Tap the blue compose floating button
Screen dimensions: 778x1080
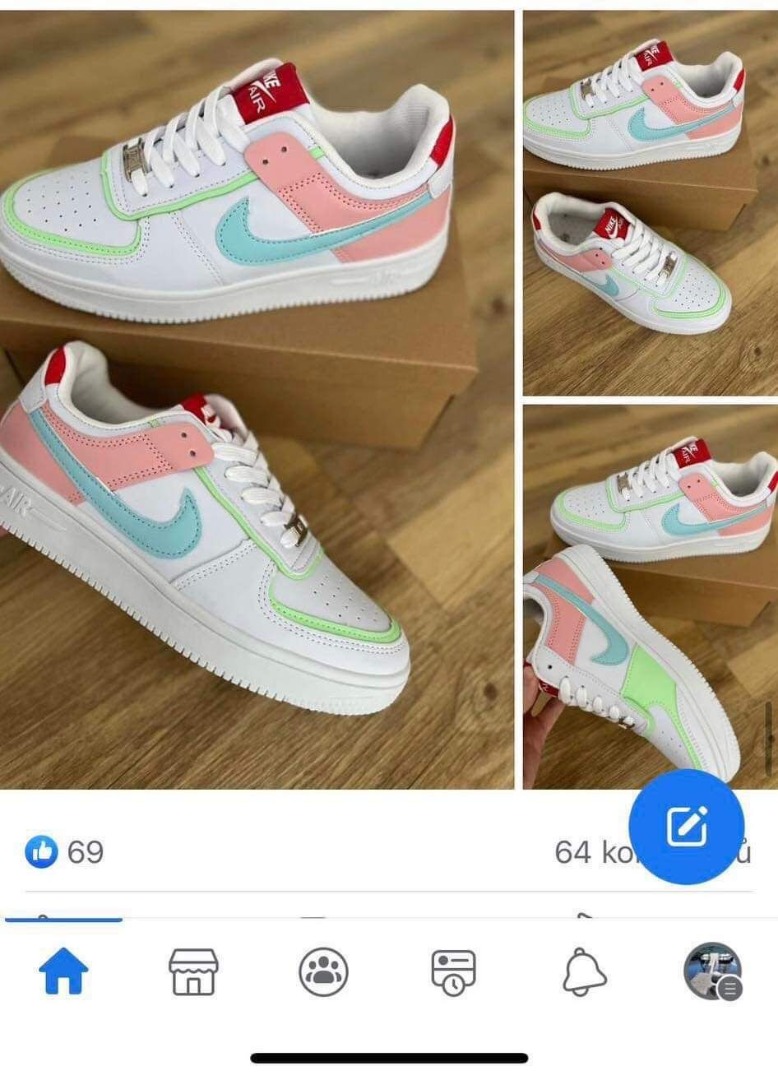coord(686,827)
